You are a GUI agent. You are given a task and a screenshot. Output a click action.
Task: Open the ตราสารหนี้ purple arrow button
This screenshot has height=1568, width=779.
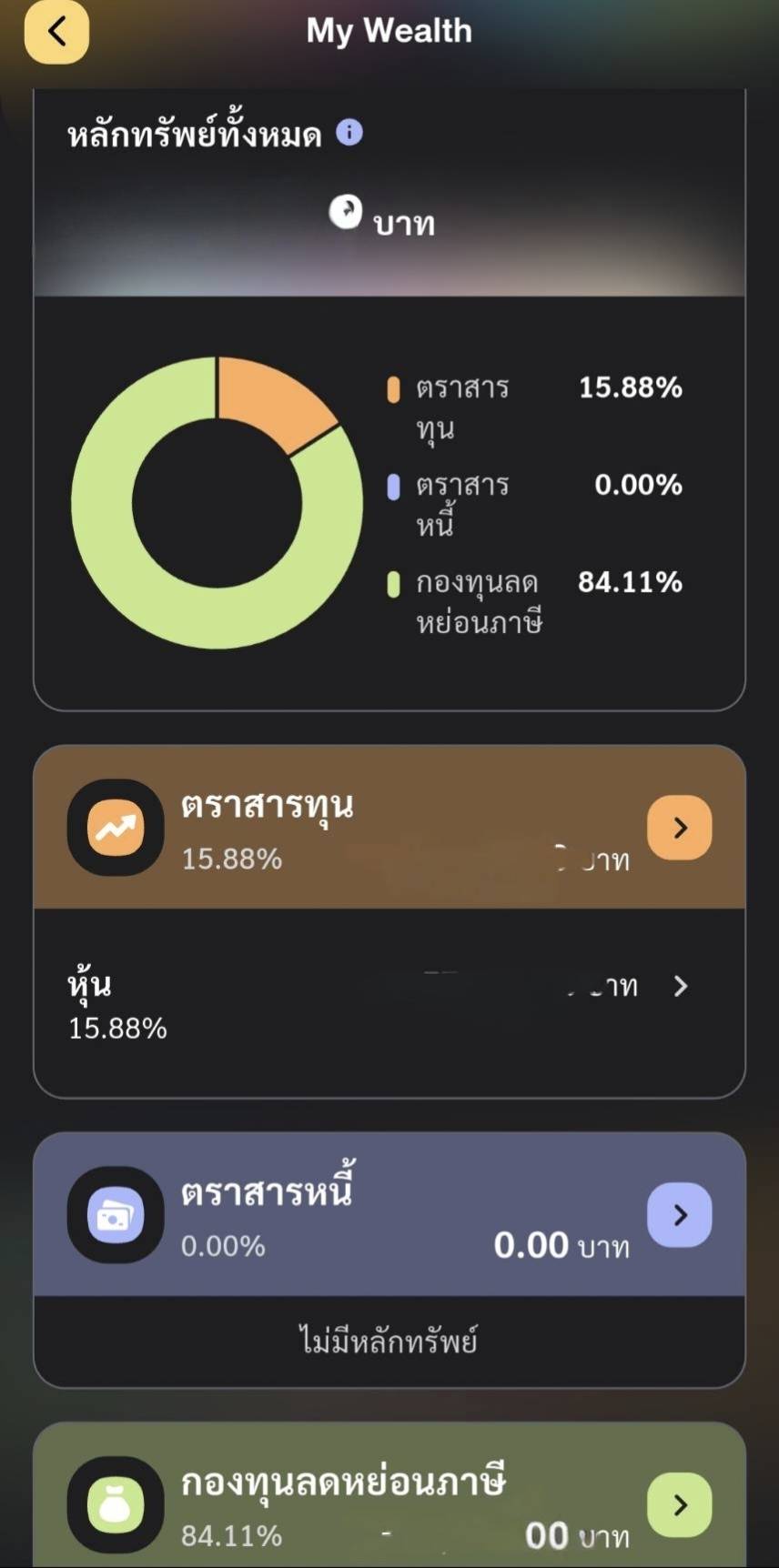679,1215
